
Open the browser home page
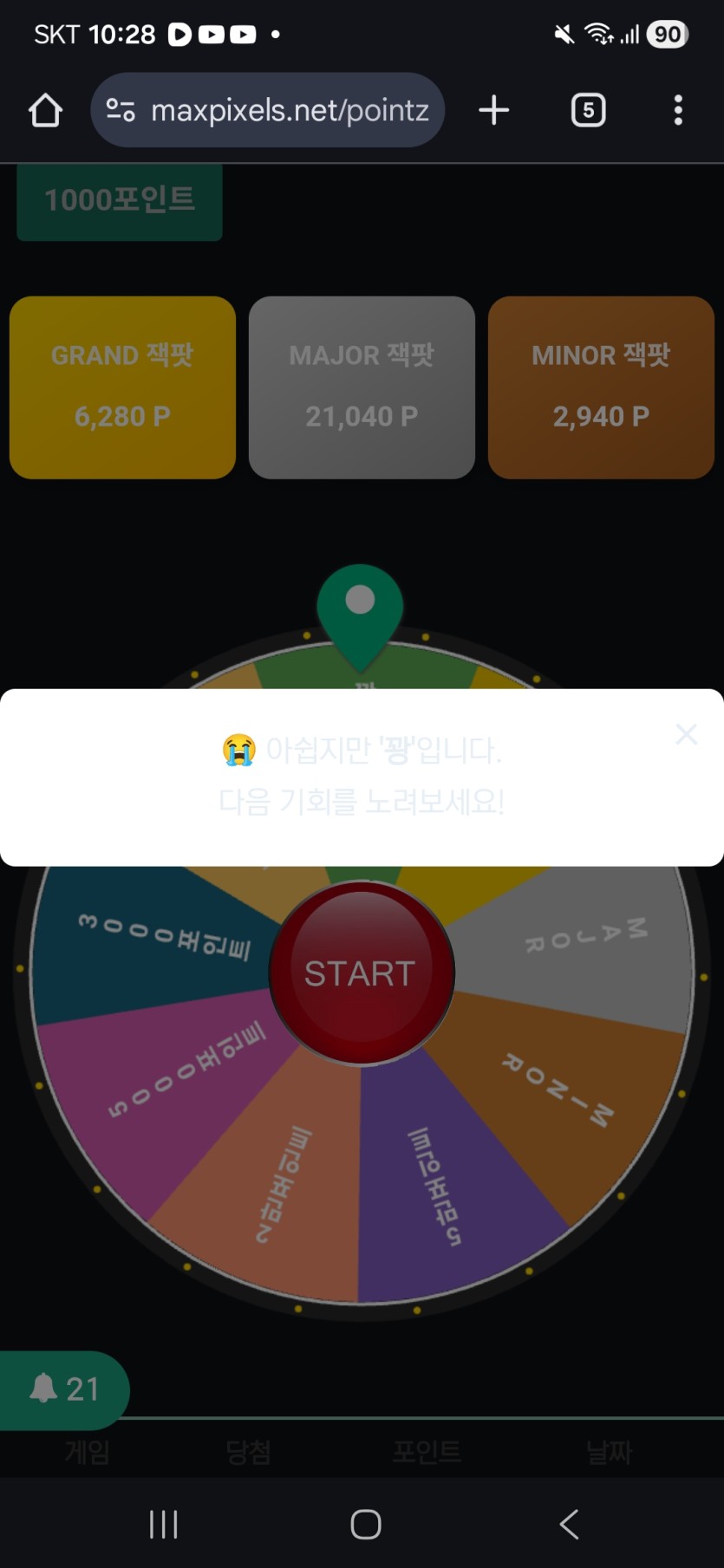[45, 110]
